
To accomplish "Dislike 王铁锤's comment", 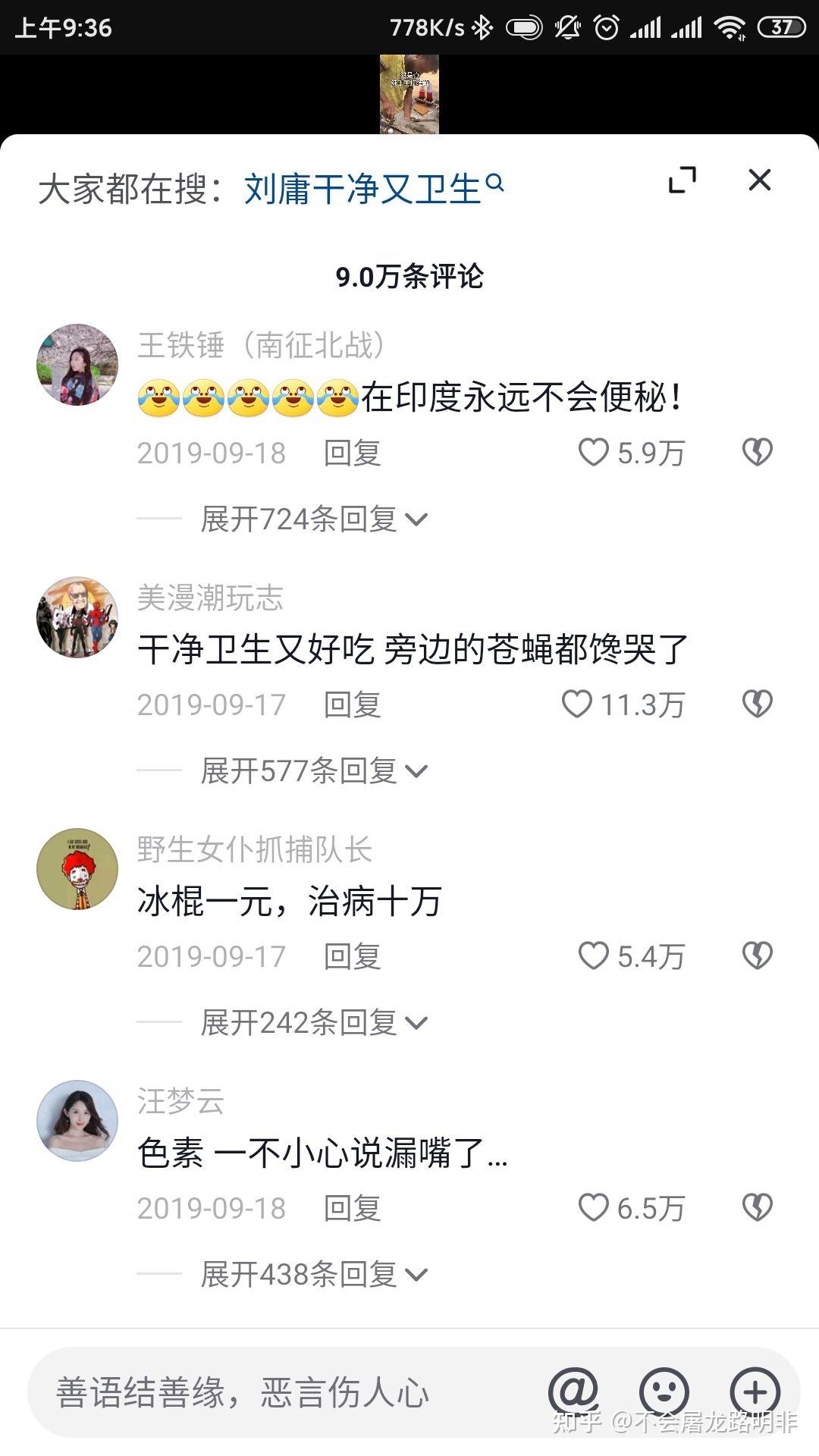I will (757, 453).
